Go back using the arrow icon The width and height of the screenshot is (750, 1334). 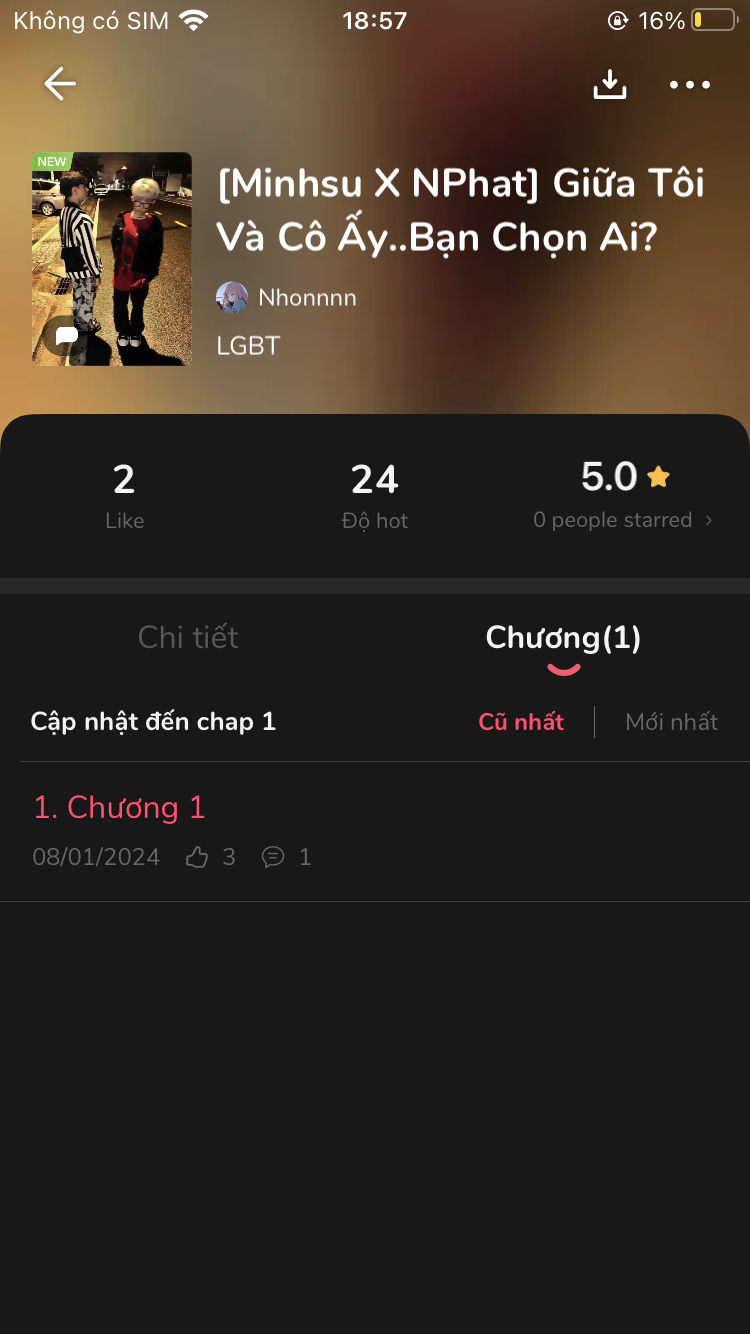[x=60, y=84]
